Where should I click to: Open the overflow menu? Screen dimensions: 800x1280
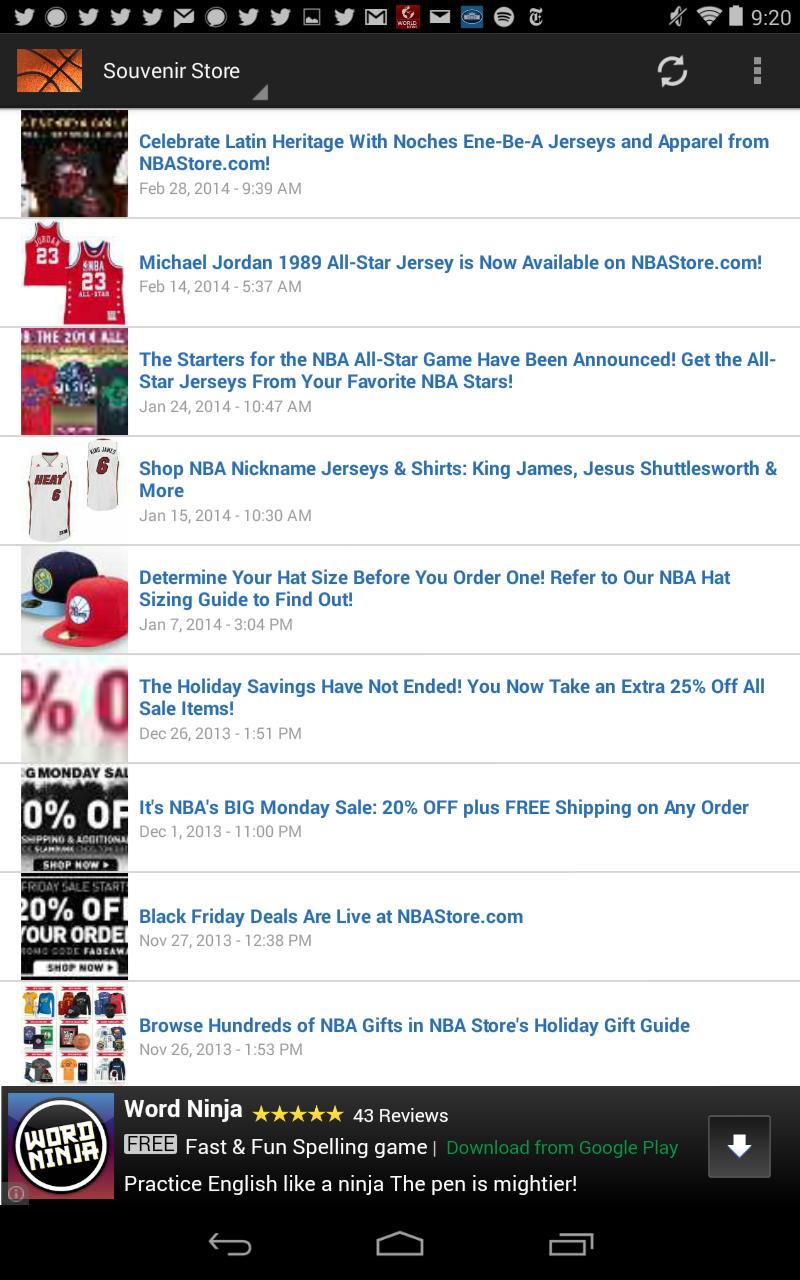(757, 71)
